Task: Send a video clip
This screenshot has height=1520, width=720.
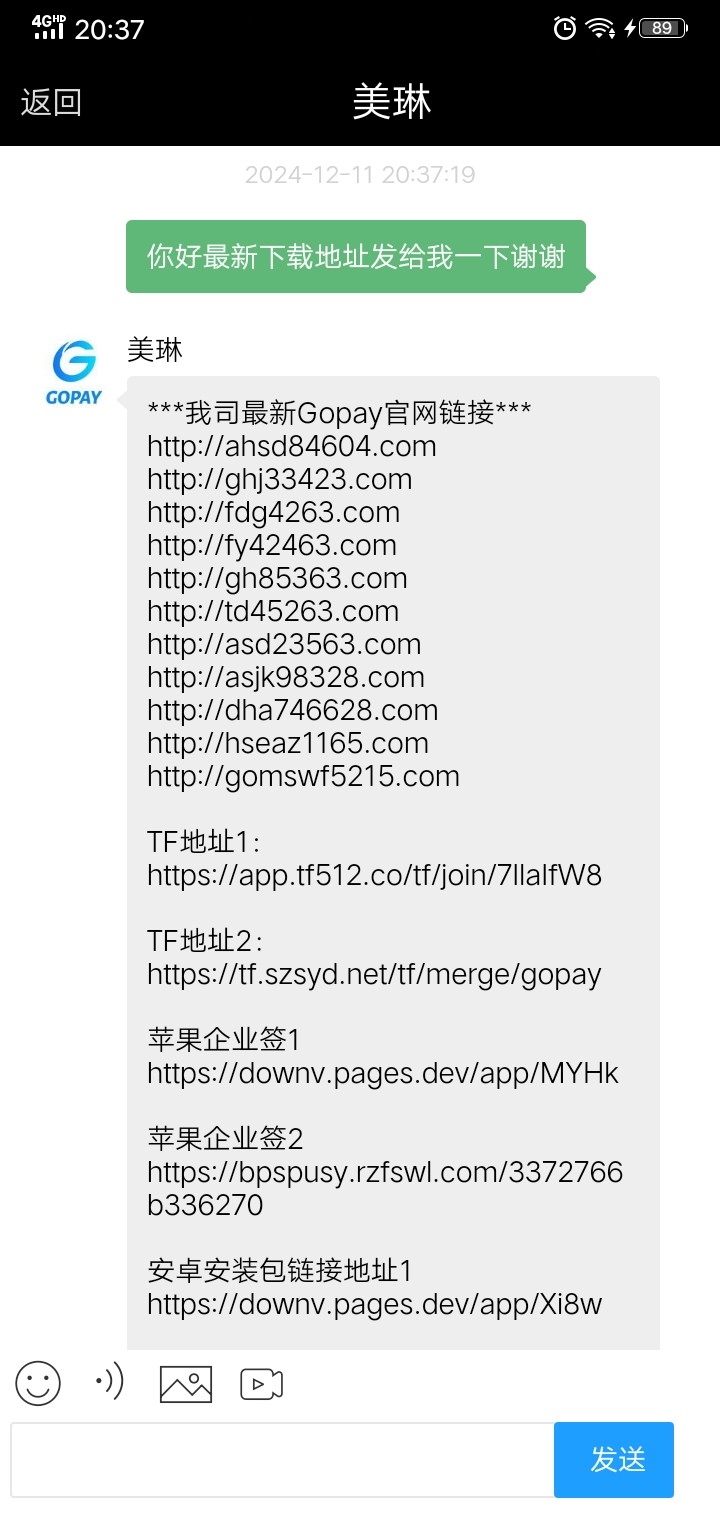Action: 262,1384
